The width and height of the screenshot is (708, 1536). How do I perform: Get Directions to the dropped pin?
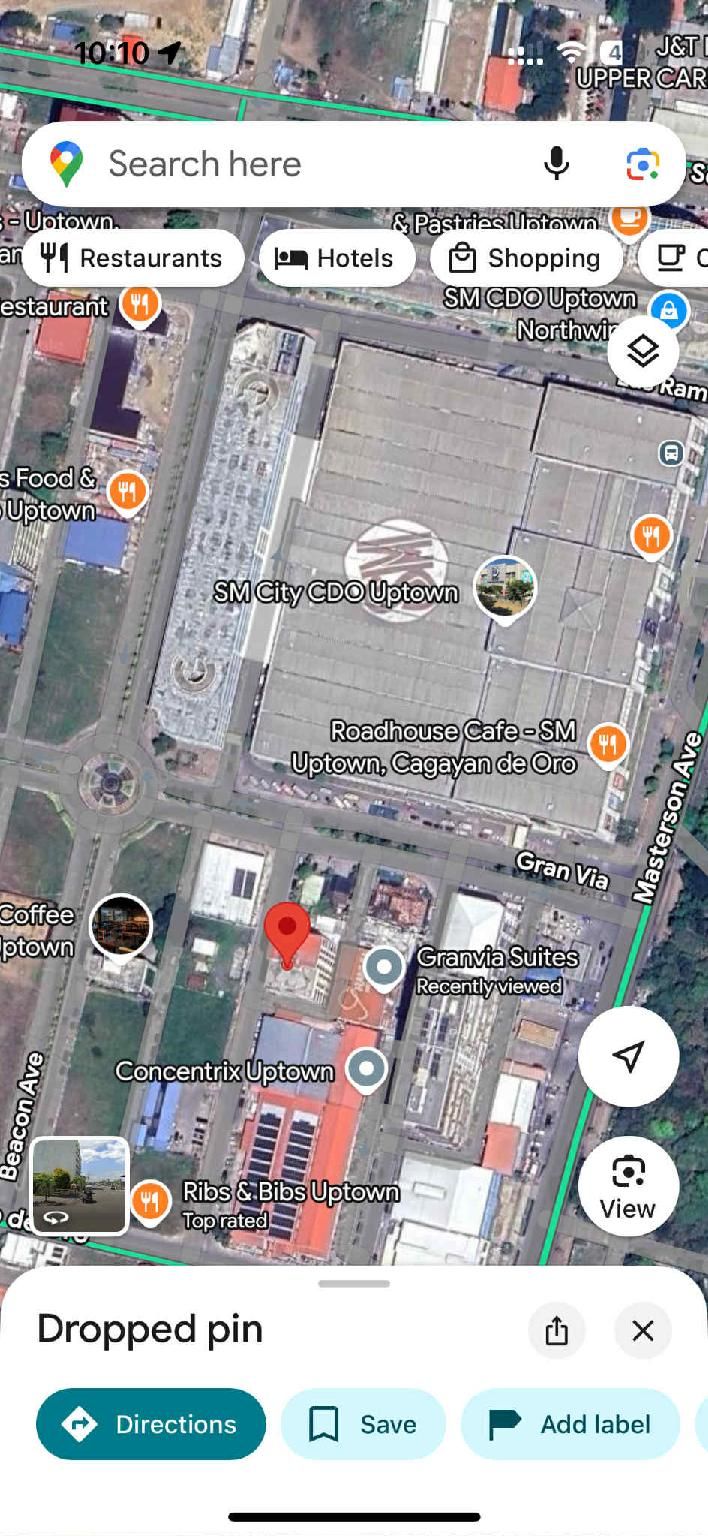[x=151, y=1424]
